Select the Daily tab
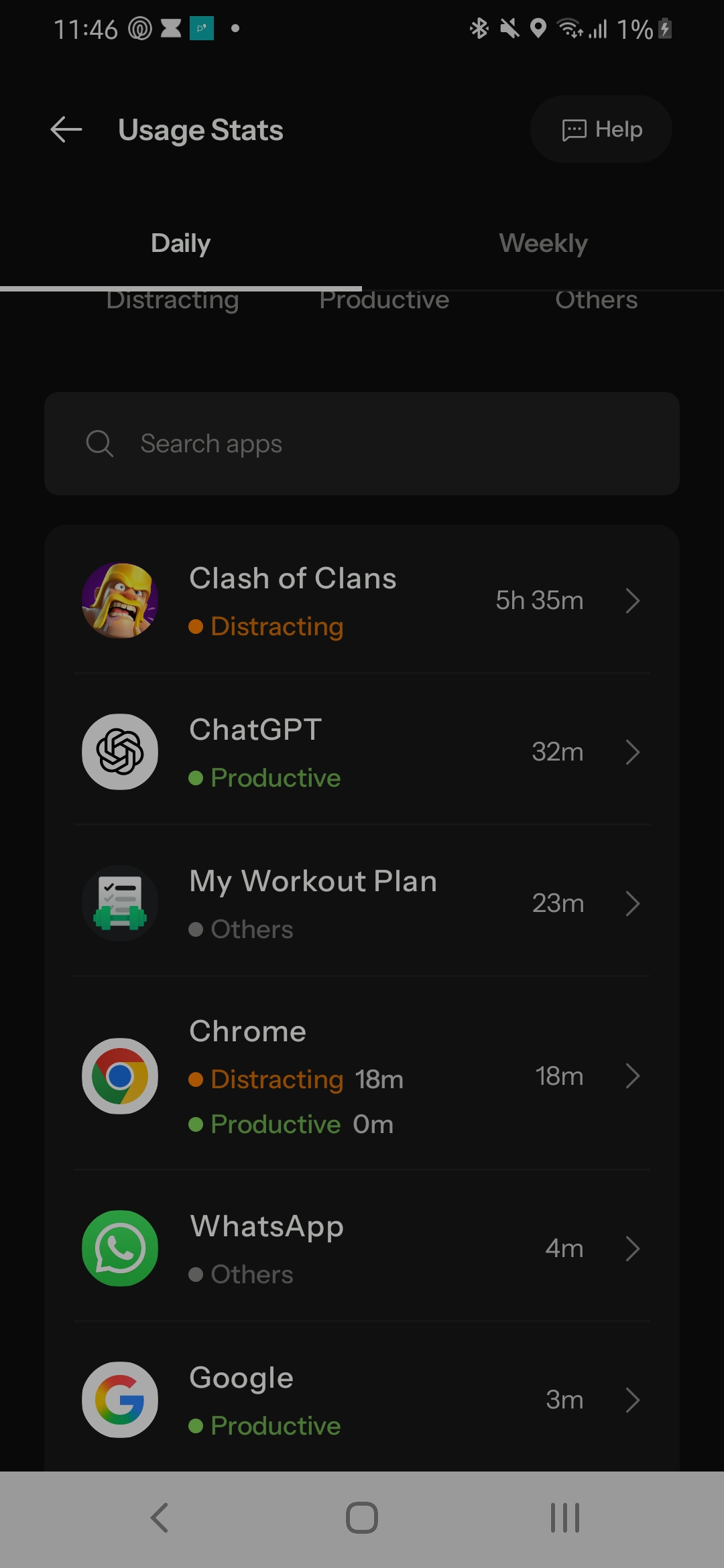The height and width of the screenshot is (1568, 724). tap(181, 243)
